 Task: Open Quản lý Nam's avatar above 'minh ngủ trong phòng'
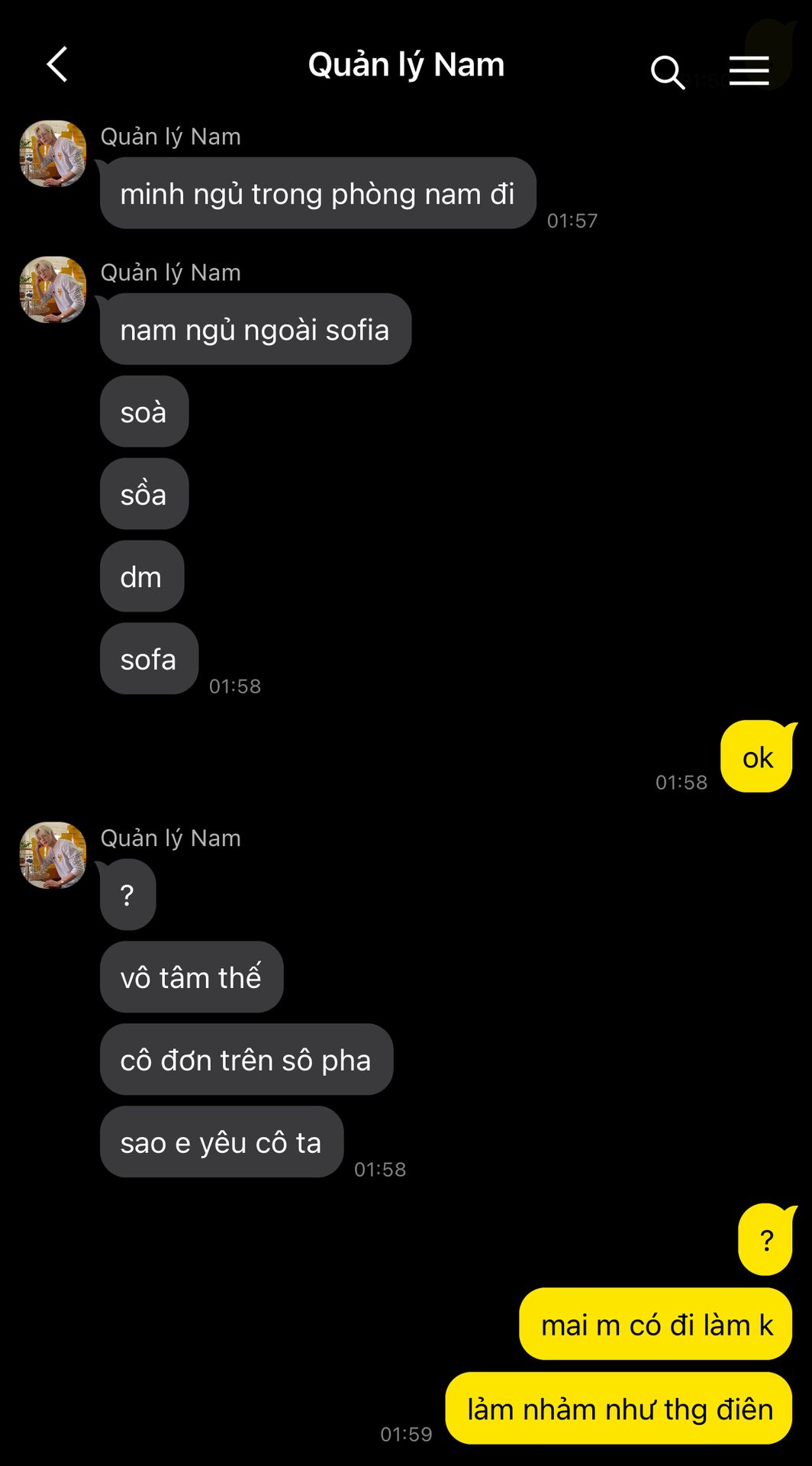click(x=53, y=153)
